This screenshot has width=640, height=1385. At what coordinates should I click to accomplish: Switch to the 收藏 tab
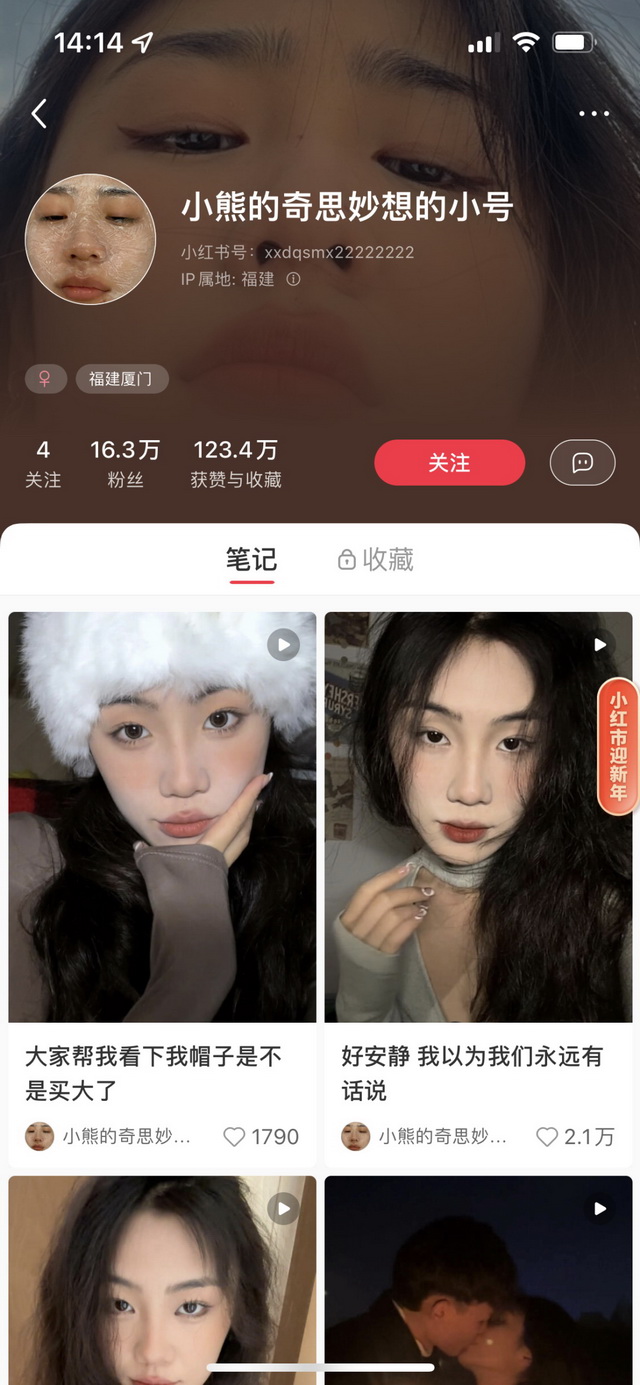pos(376,559)
